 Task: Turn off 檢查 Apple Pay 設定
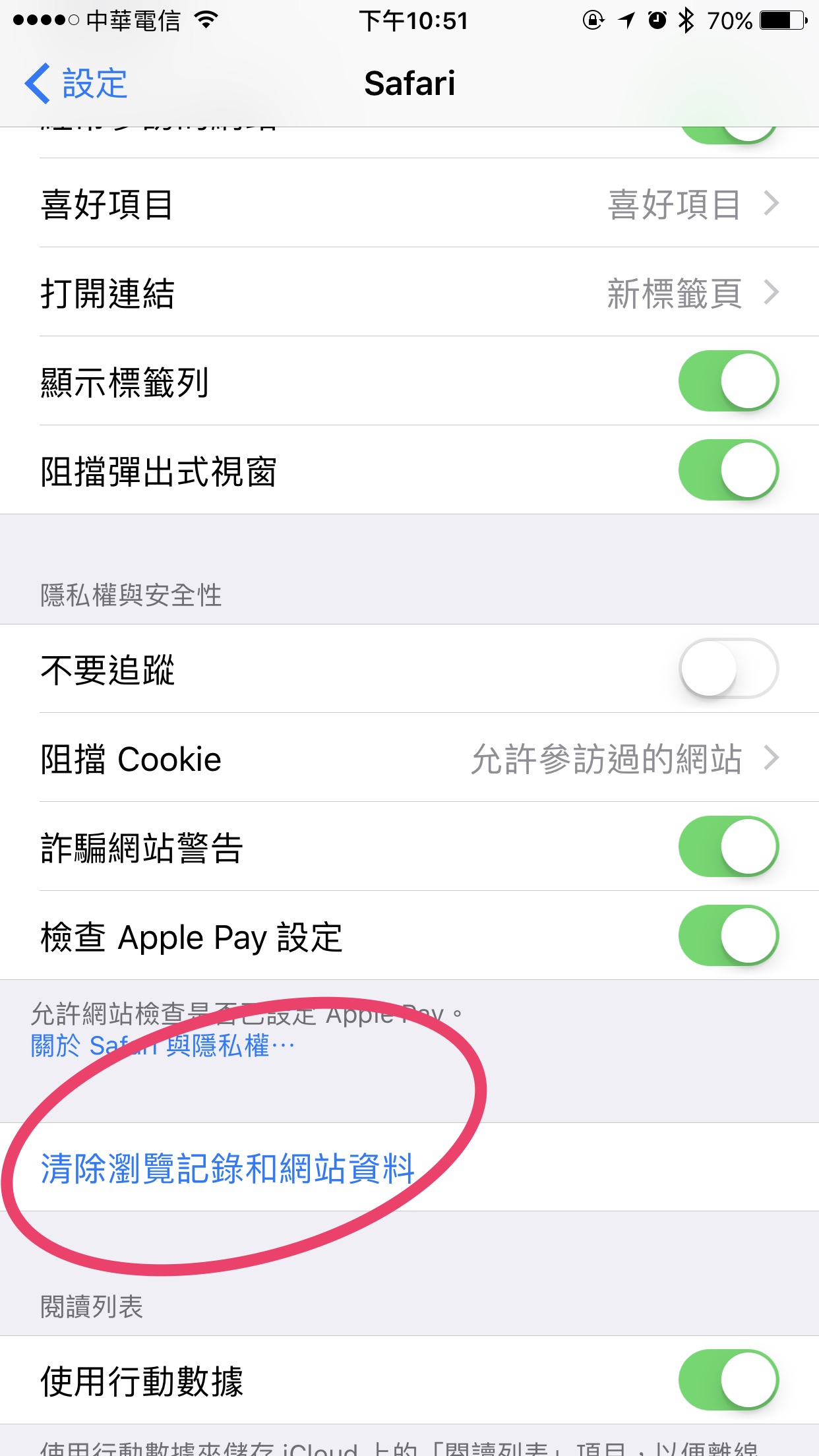click(729, 936)
